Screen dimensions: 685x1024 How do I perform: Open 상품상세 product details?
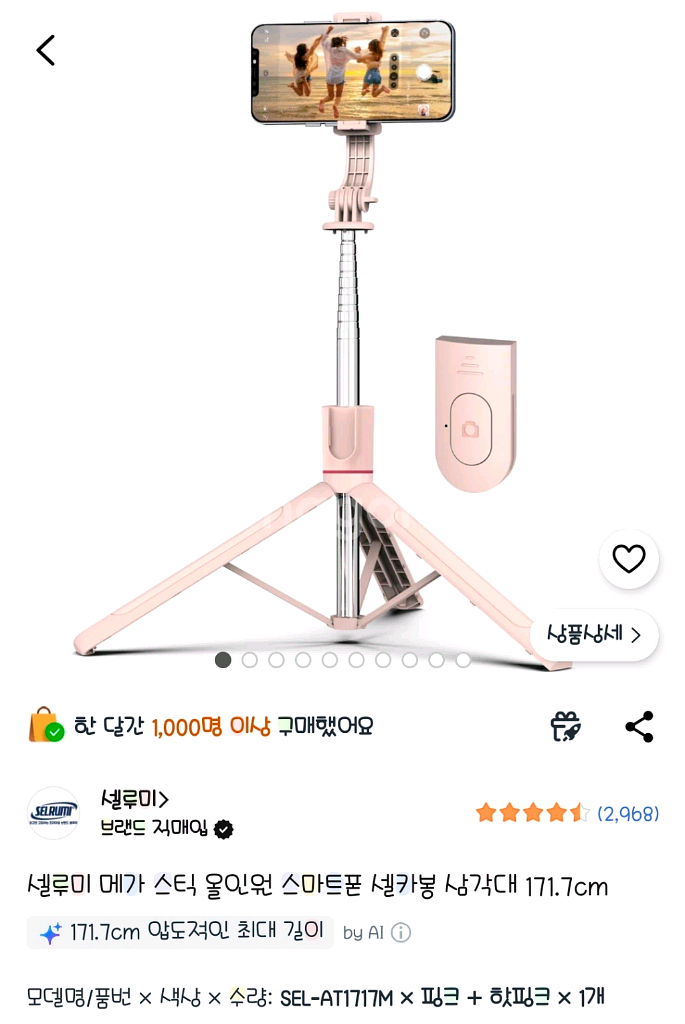click(x=594, y=634)
